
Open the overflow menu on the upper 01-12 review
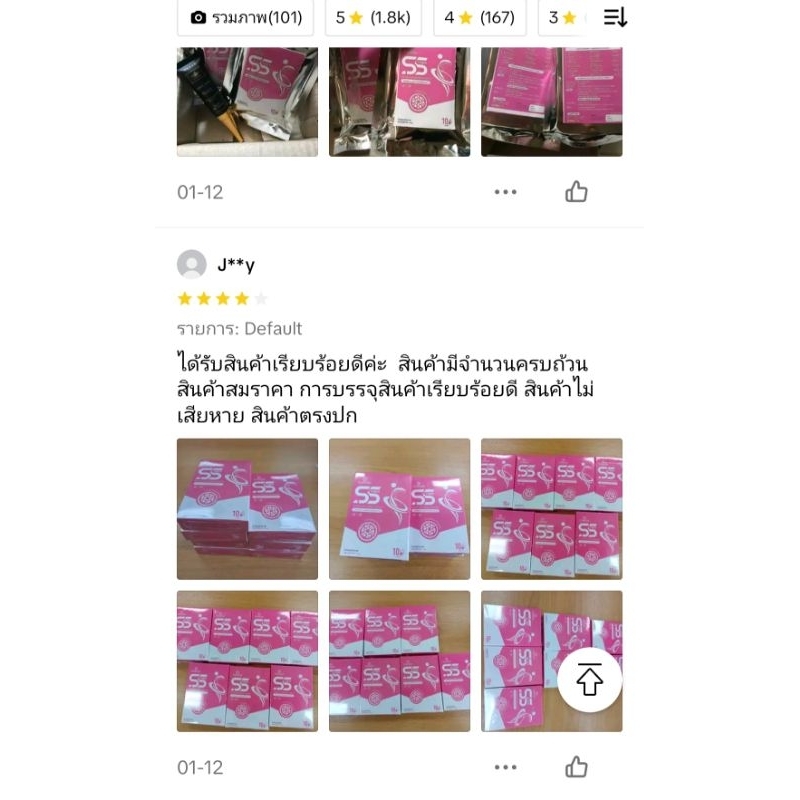point(505,192)
